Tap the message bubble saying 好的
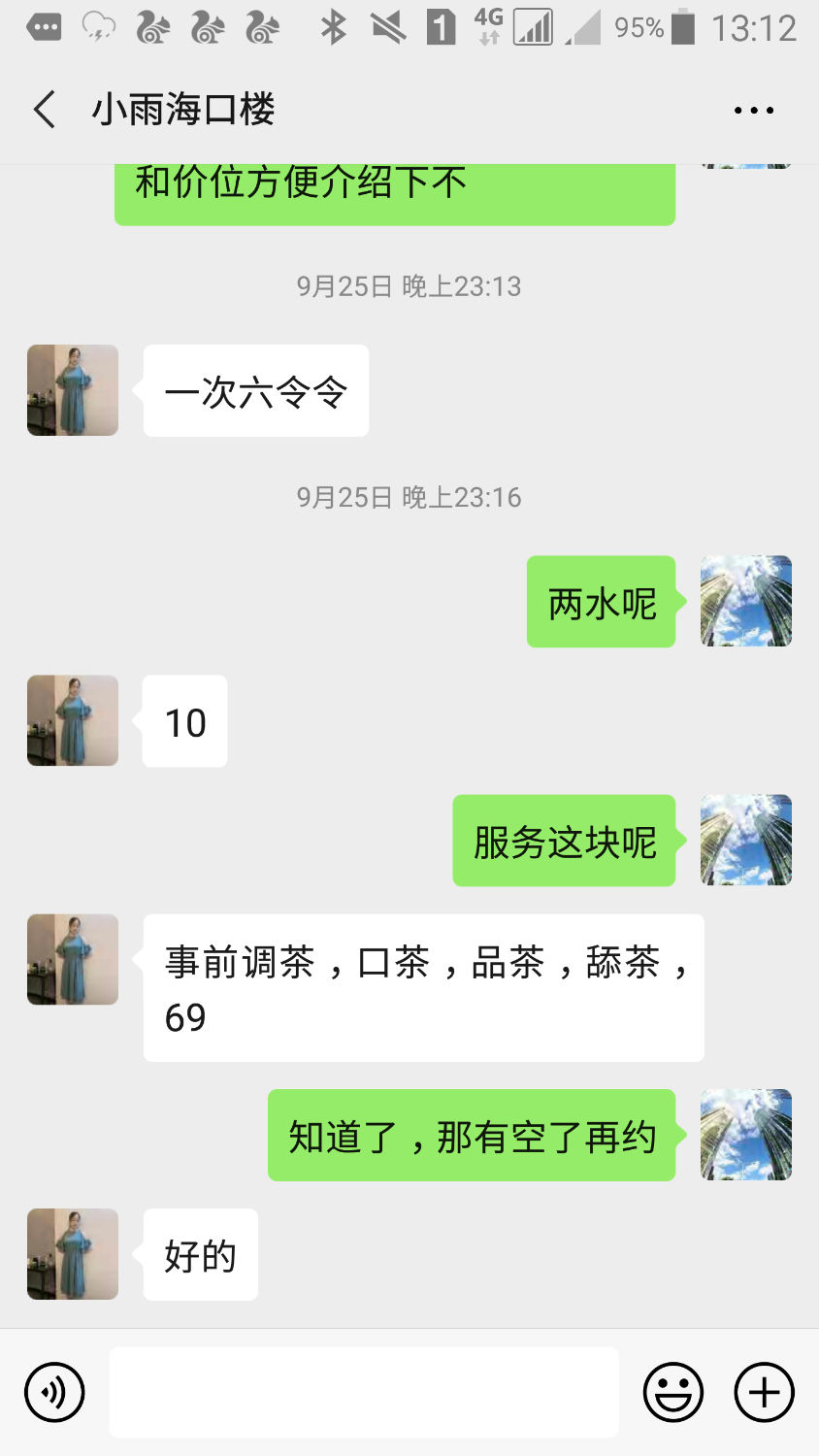Viewport: 819px width, 1456px height. [199, 1254]
